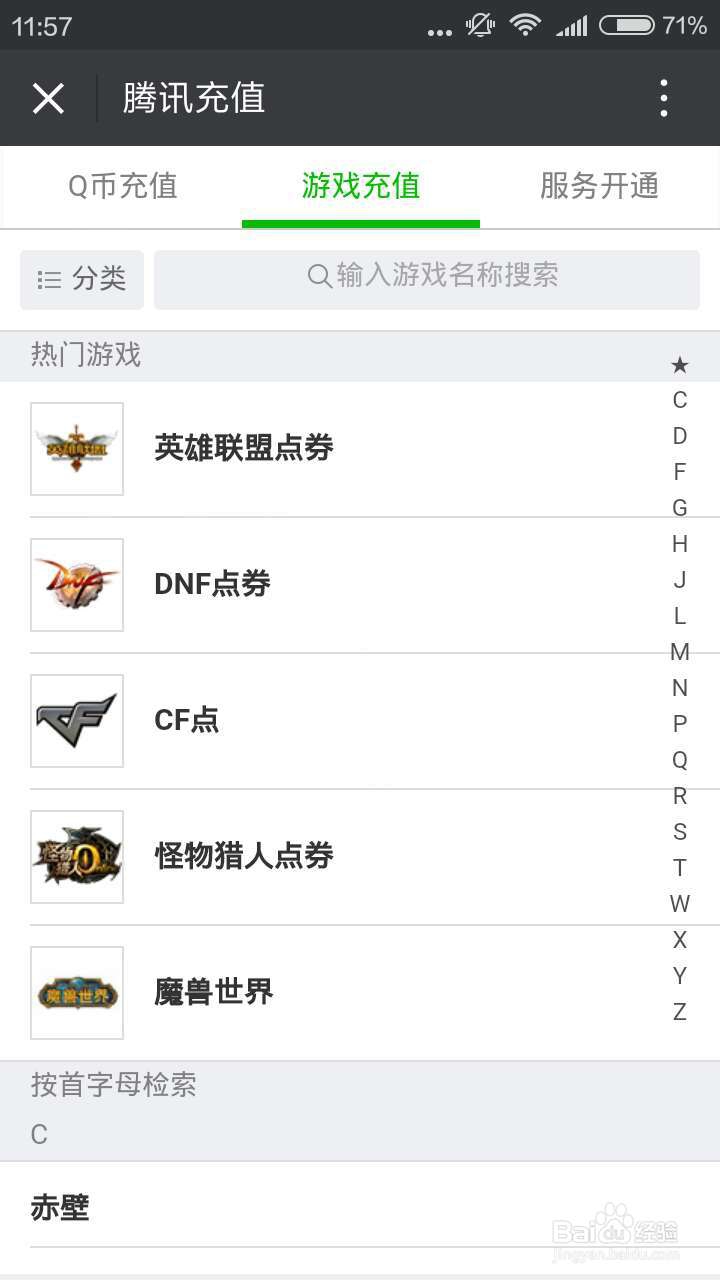The width and height of the screenshot is (720, 1280).
Task: Jump to hot games via star index
Action: (x=680, y=365)
